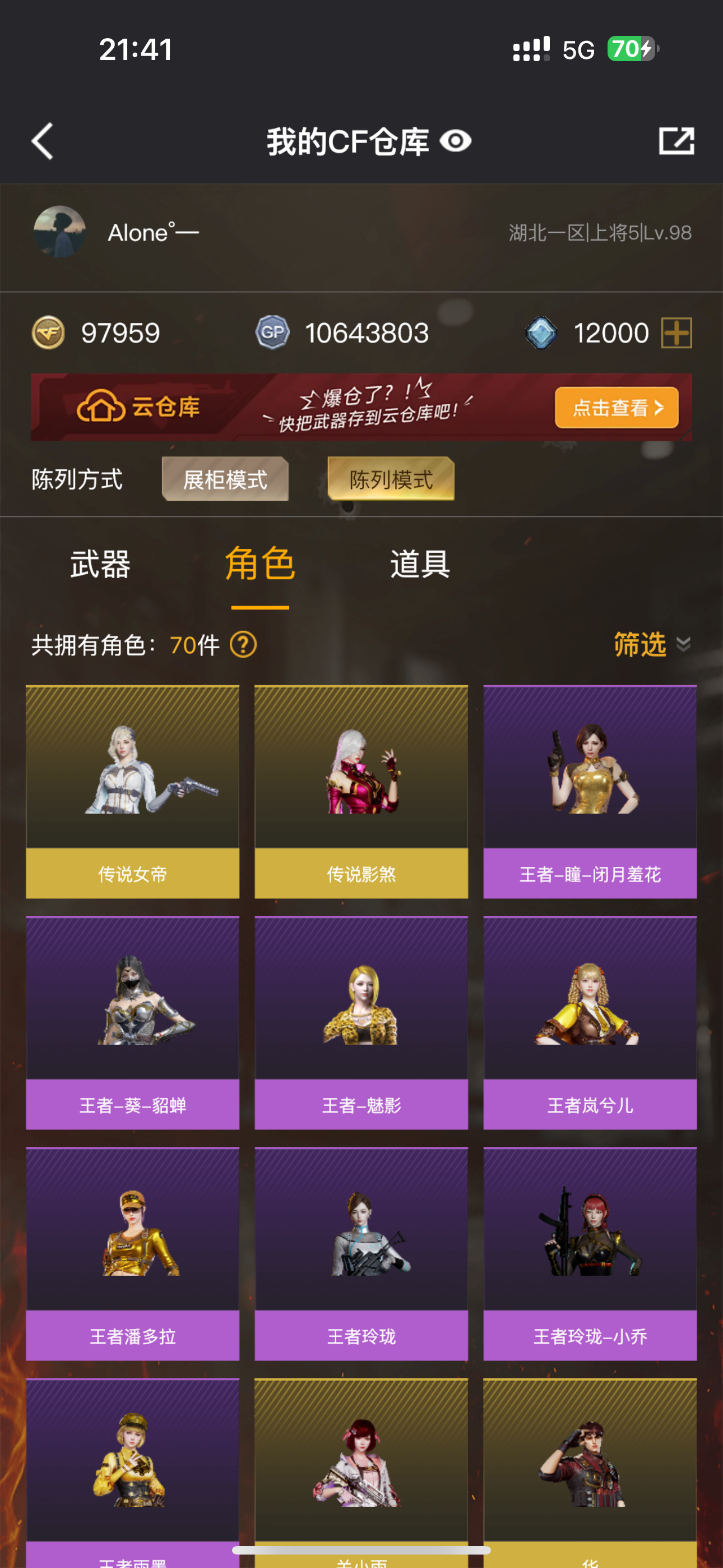Open the 王者岚兮儿 character card
723x1568 pixels.
click(x=590, y=1022)
